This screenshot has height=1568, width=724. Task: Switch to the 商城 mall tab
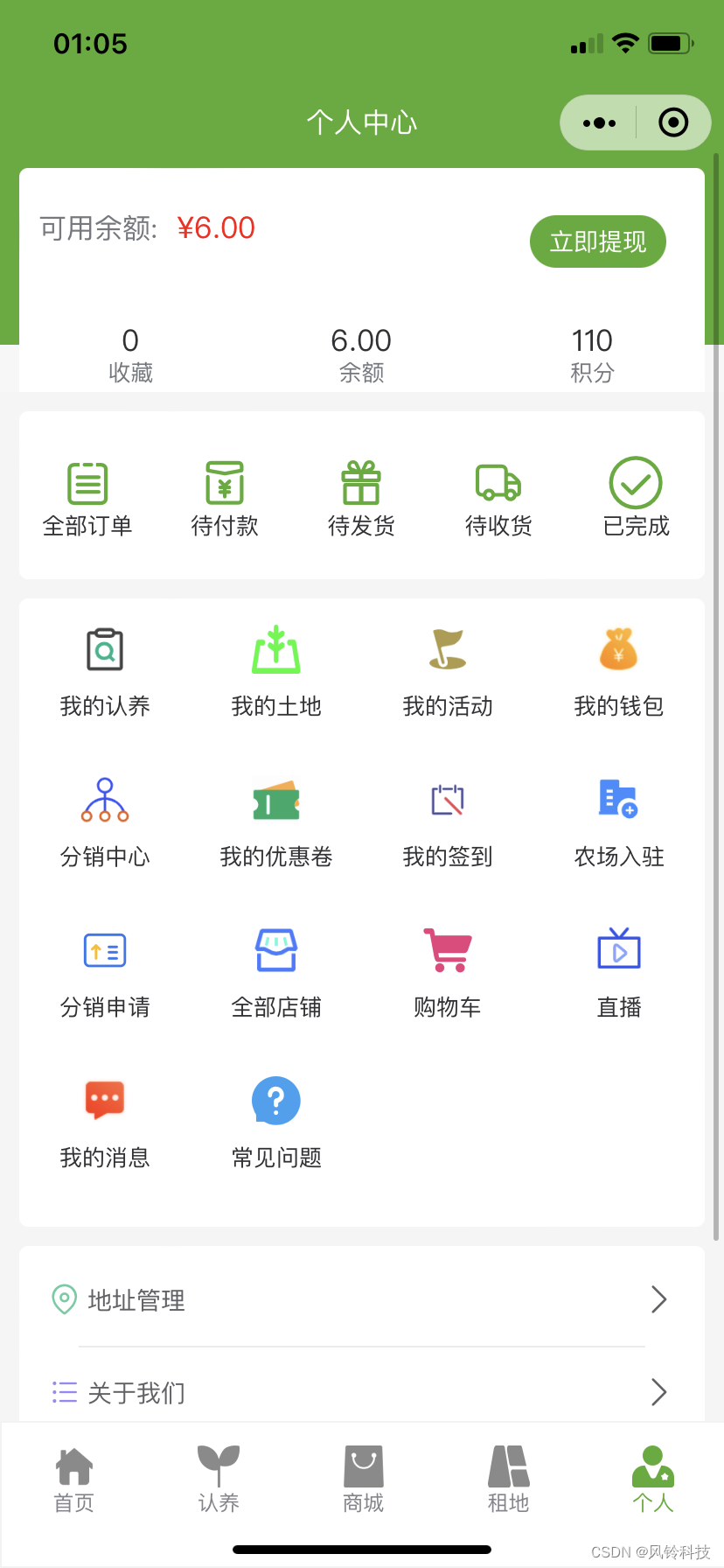tap(364, 1479)
